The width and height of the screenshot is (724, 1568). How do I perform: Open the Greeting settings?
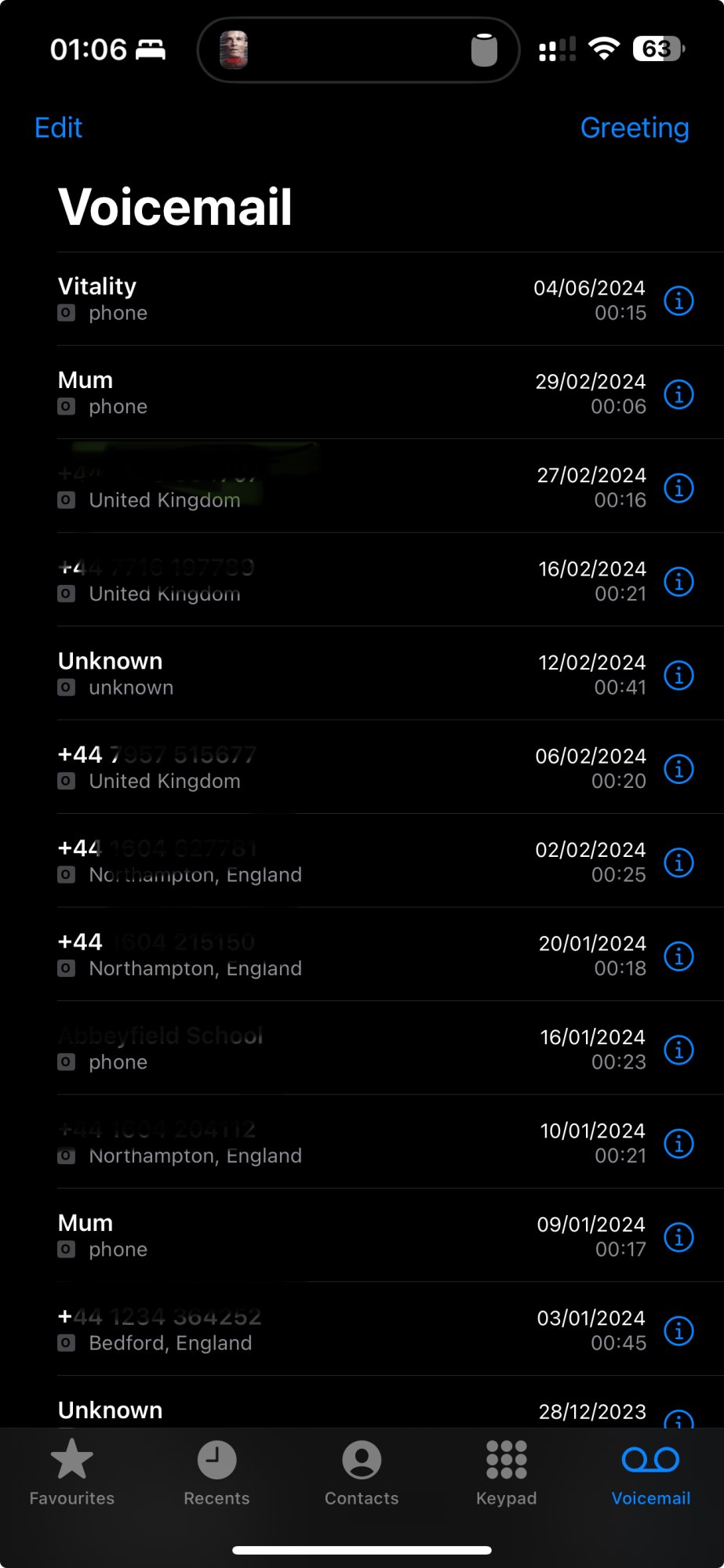coord(634,128)
